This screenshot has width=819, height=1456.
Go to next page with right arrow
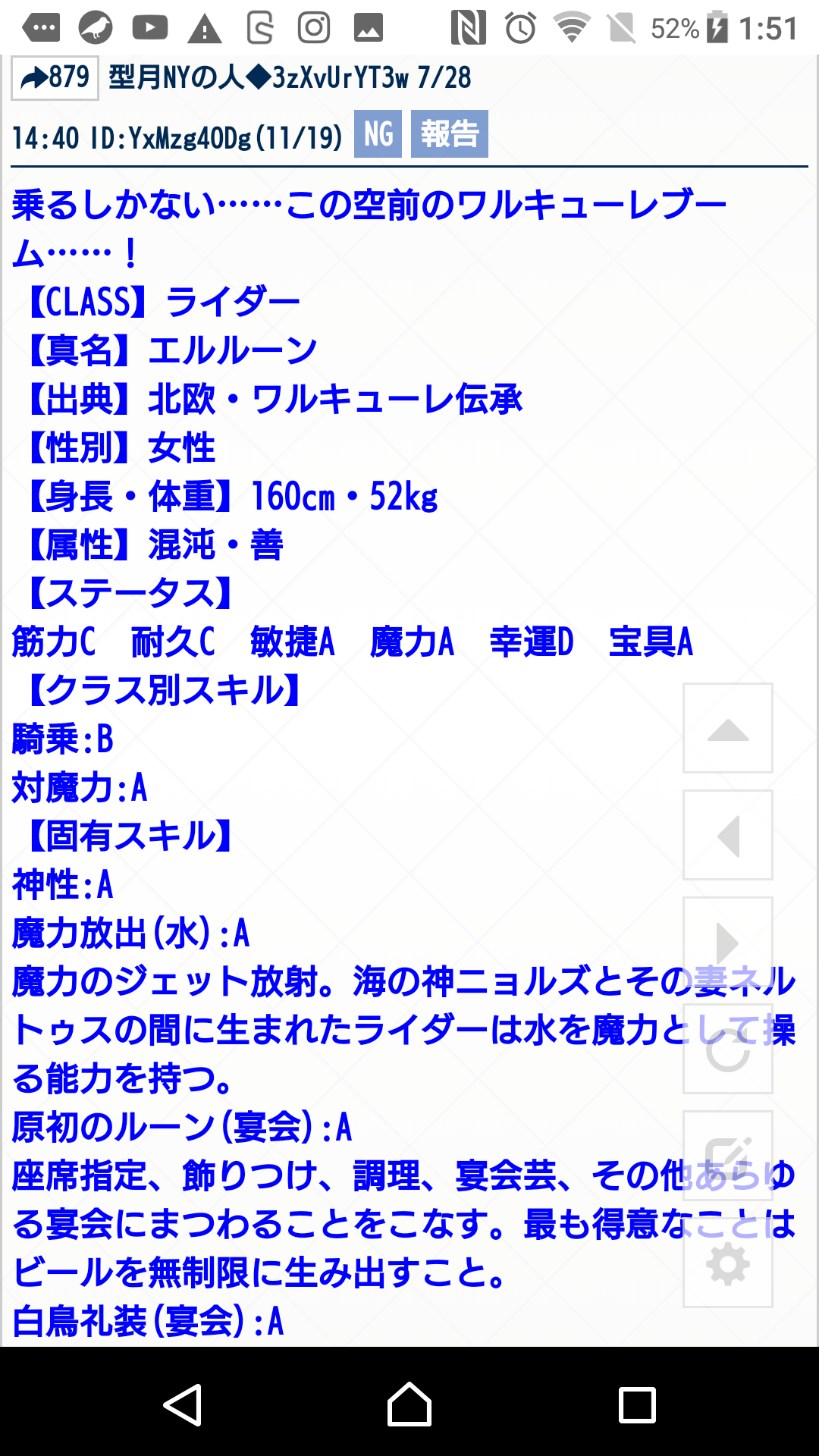tap(727, 943)
